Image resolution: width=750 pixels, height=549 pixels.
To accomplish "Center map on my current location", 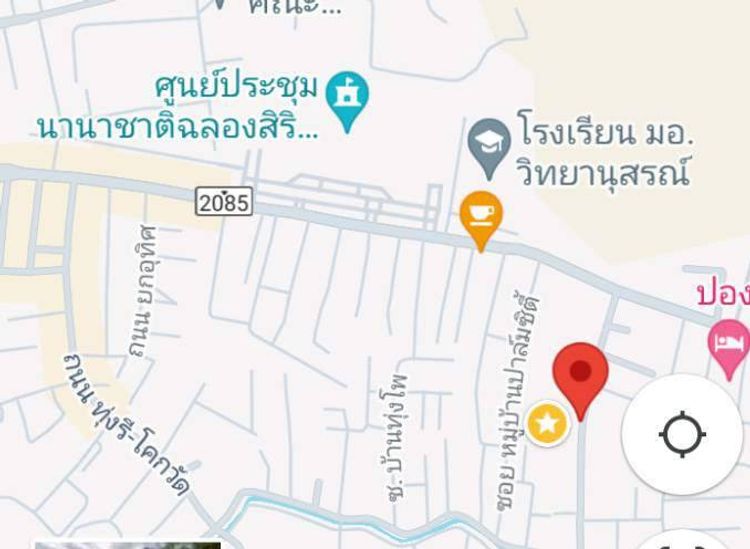I will coord(683,435).
